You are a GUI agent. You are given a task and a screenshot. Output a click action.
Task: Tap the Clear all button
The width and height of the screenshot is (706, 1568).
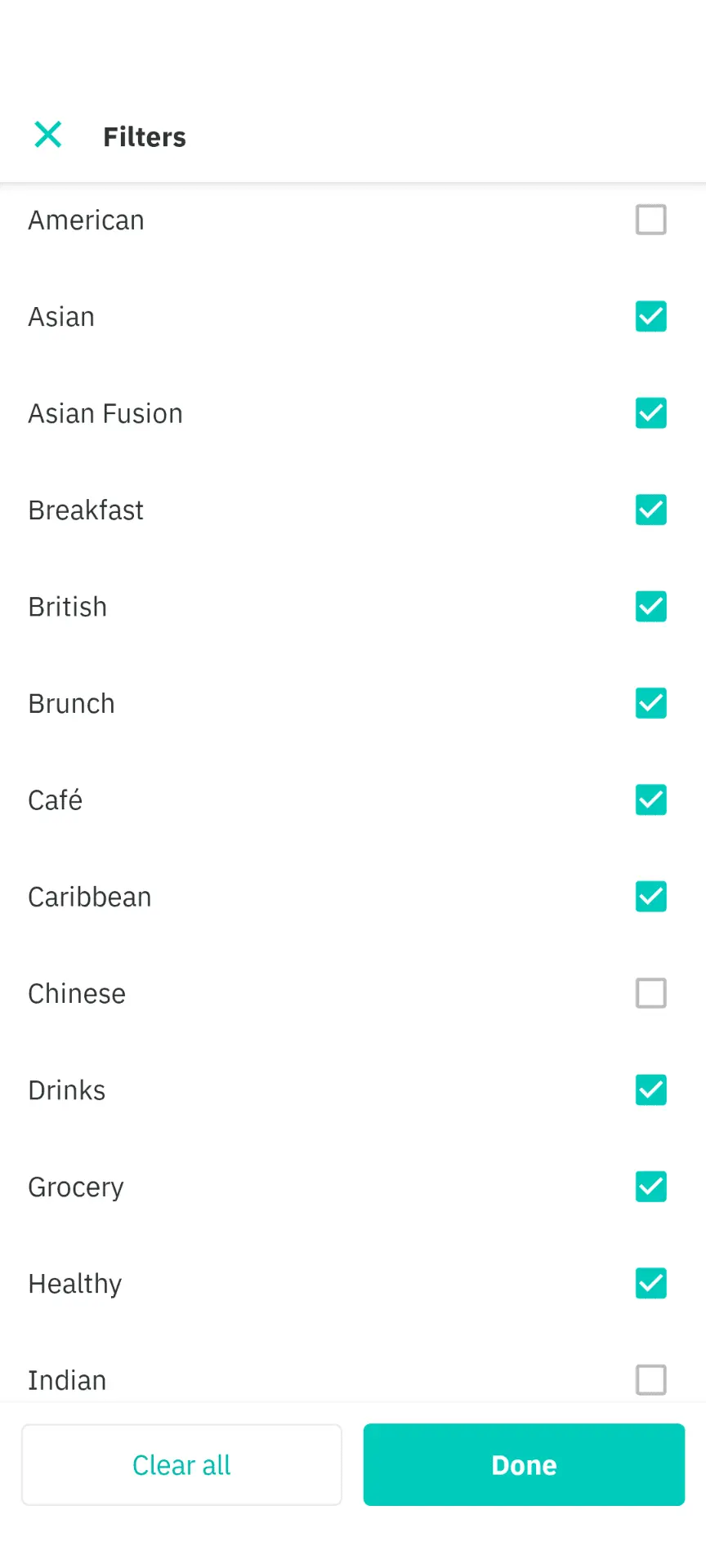click(181, 1465)
